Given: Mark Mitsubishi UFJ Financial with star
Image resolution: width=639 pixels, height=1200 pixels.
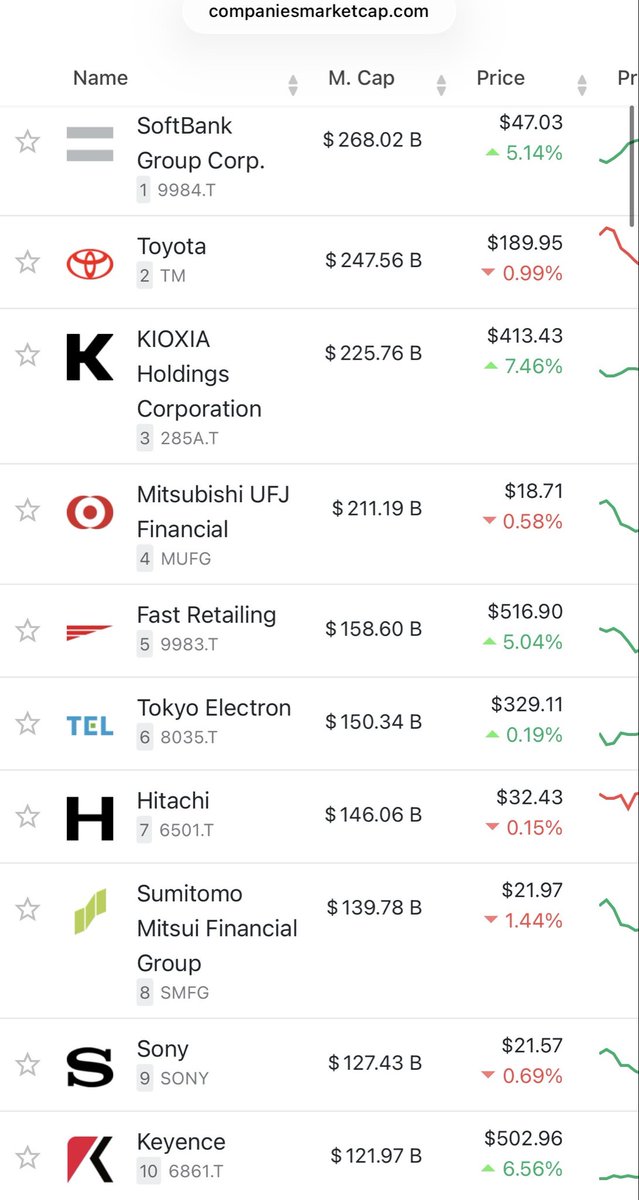Looking at the screenshot, I should click(x=27, y=510).
